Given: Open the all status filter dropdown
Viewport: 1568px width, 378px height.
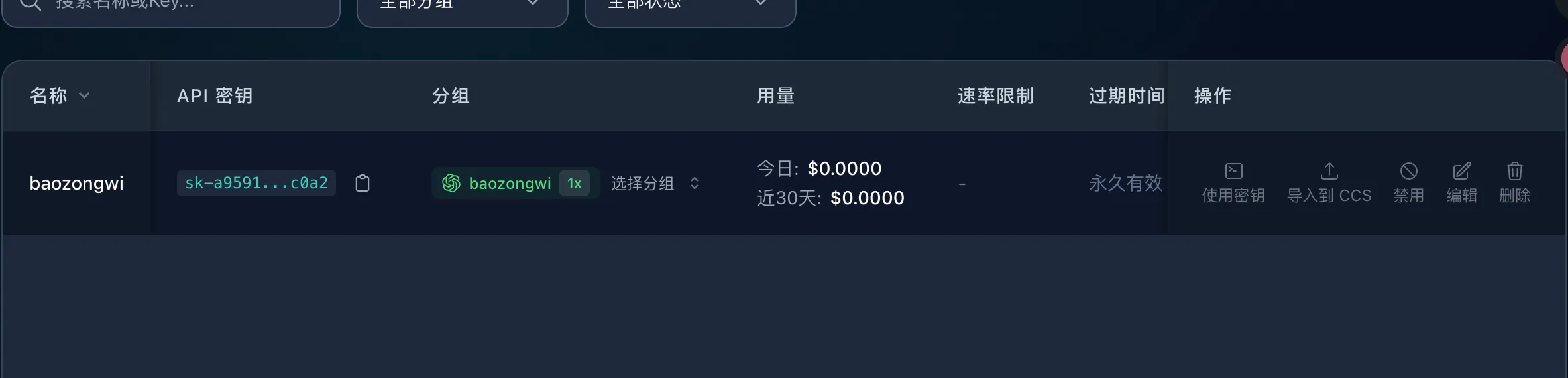Looking at the screenshot, I should click(x=690, y=7).
